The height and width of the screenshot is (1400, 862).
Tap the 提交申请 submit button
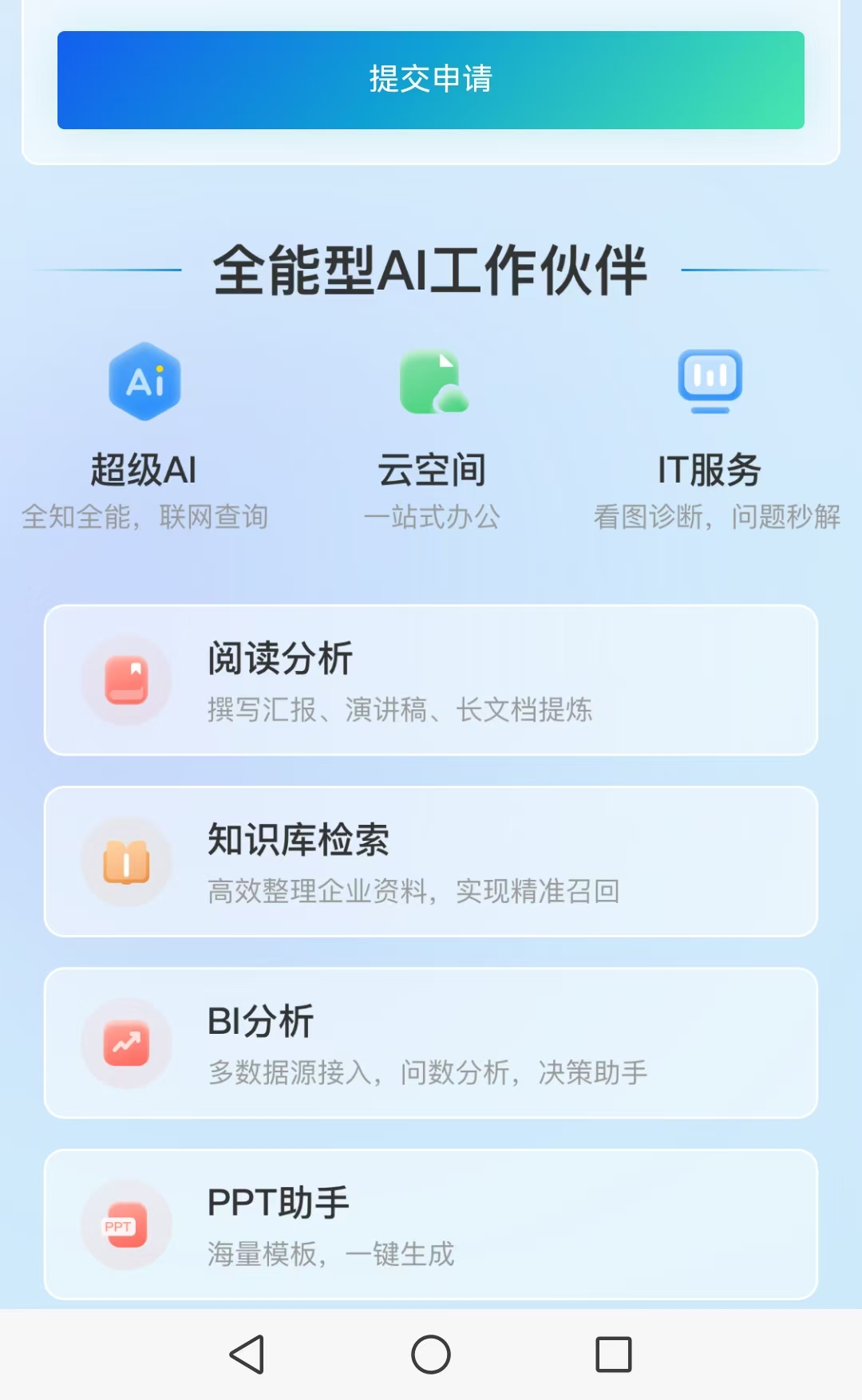[431, 80]
